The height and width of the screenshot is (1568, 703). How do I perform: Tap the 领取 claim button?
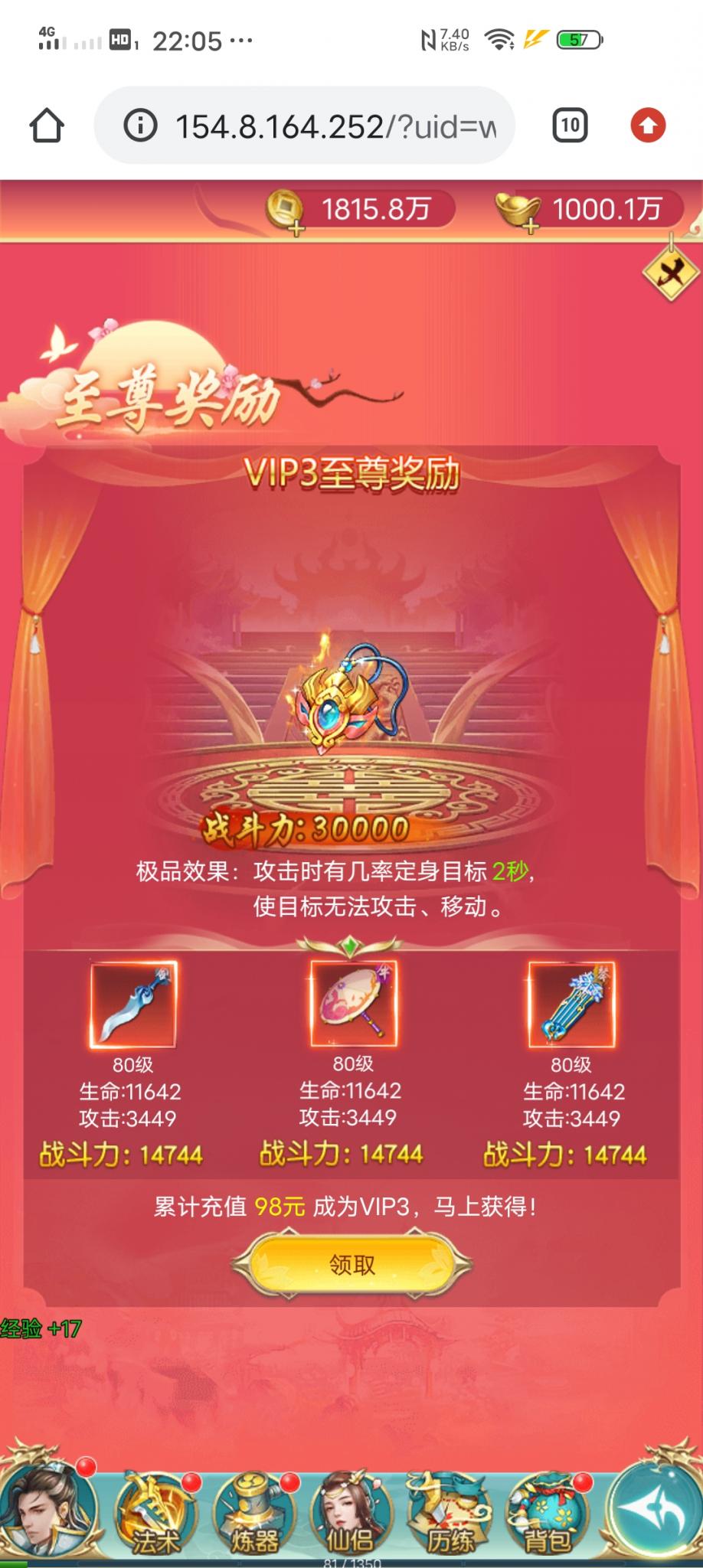(351, 1264)
